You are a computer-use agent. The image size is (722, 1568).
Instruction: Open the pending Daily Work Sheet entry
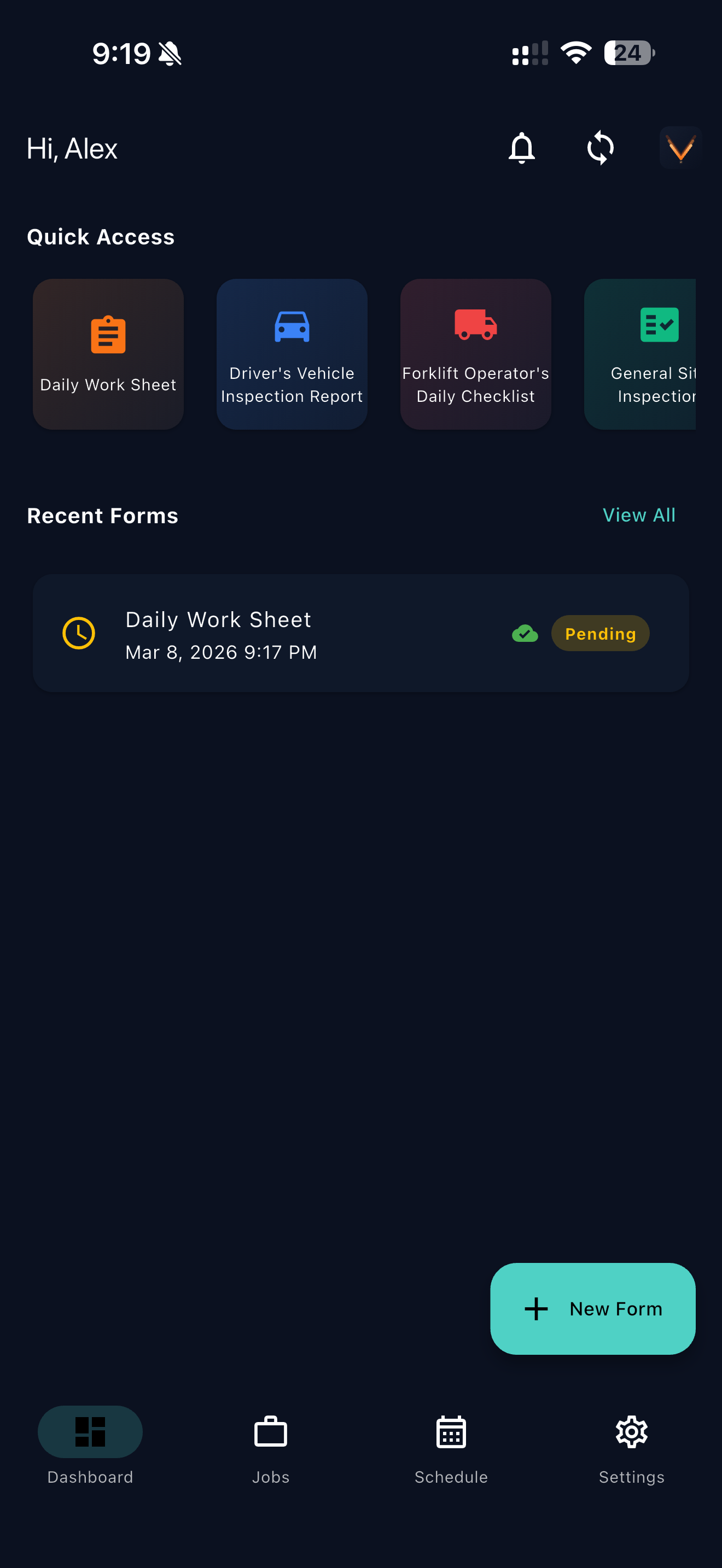(x=304, y=633)
